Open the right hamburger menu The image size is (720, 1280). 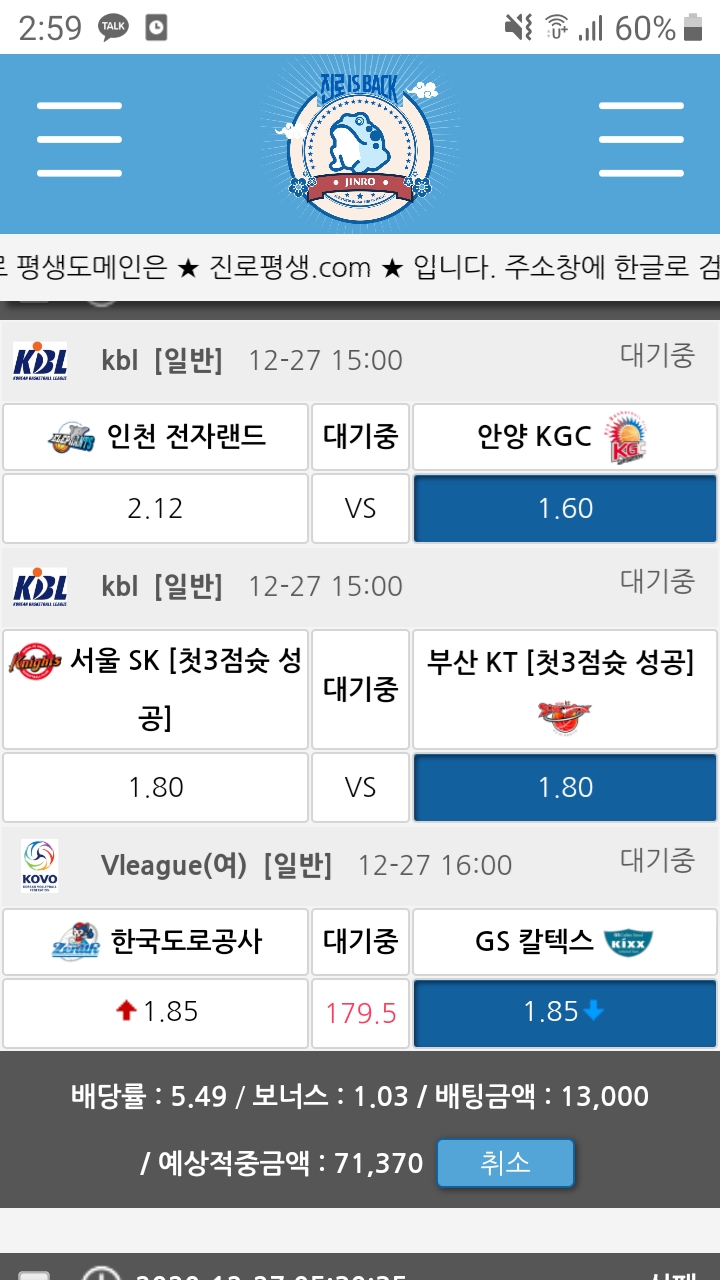point(640,140)
